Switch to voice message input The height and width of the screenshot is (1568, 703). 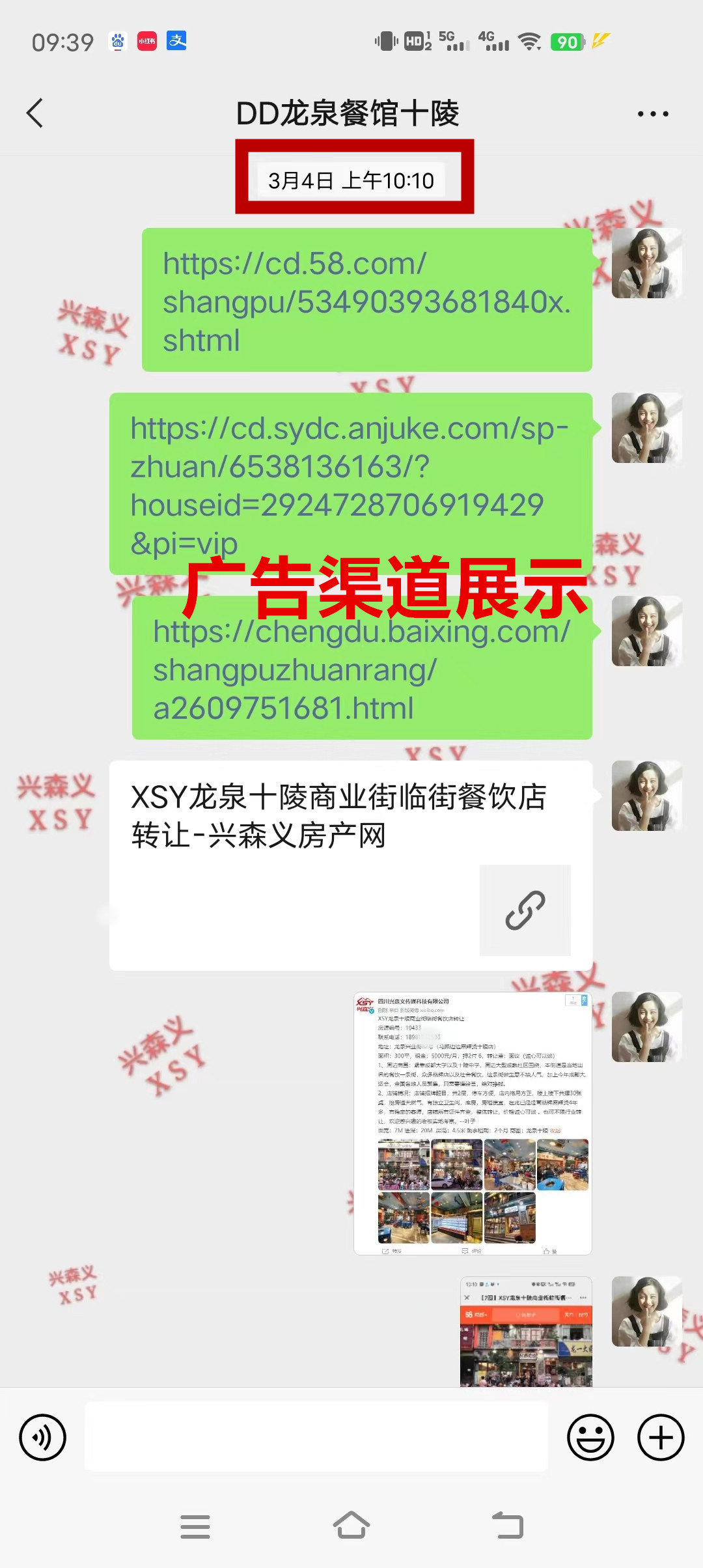[43, 1437]
